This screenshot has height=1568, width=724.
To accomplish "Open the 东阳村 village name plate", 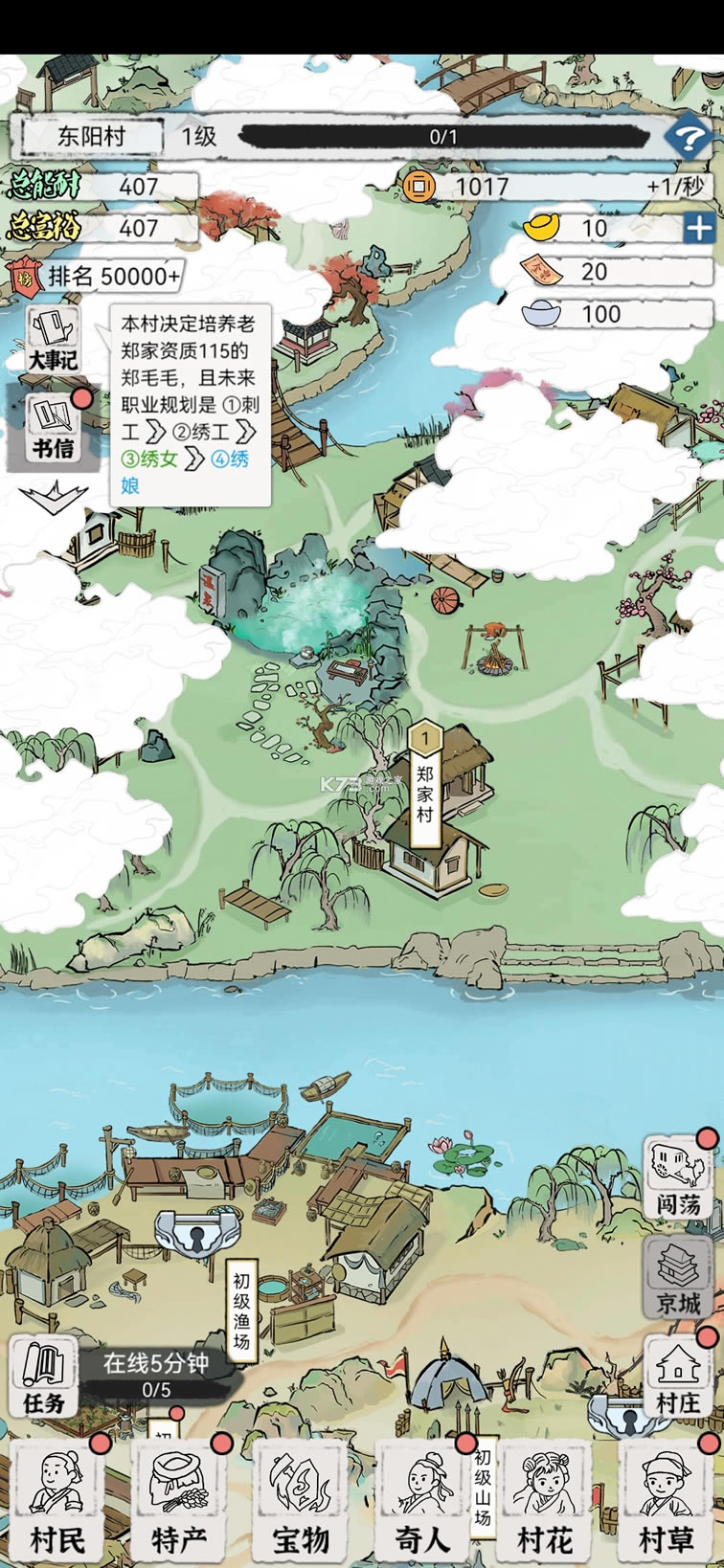I will (91, 136).
